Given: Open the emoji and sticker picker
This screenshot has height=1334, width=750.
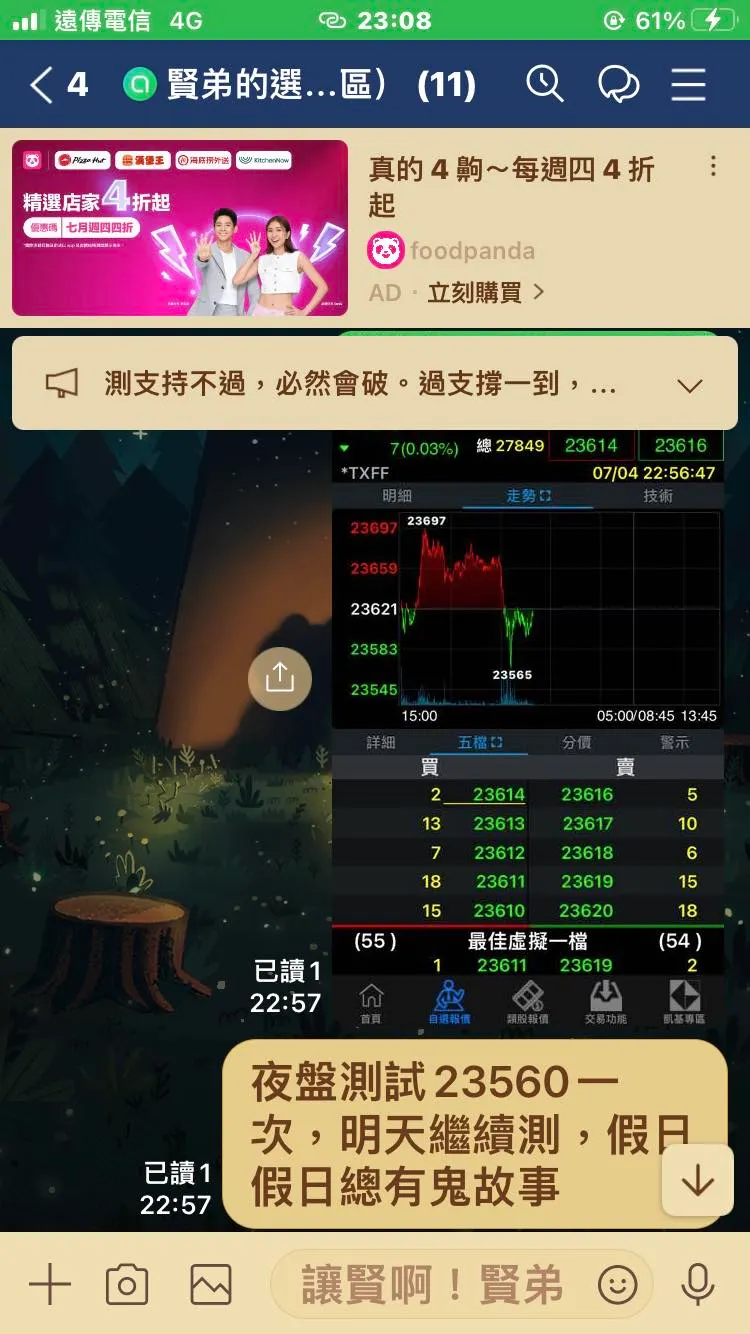Looking at the screenshot, I should pos(617,1284).
